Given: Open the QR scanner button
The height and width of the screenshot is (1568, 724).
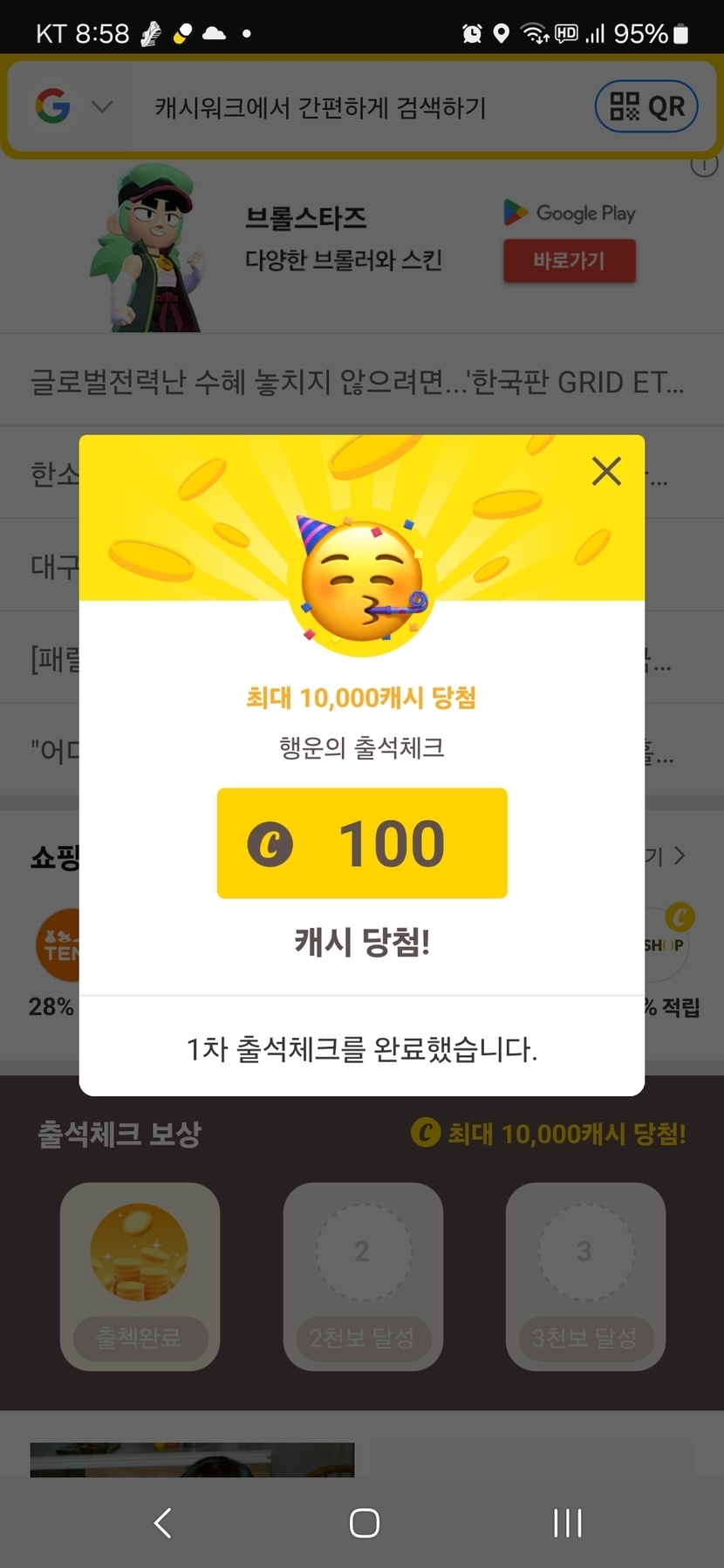Looking at the screenshot, I should tap(646, 107).
